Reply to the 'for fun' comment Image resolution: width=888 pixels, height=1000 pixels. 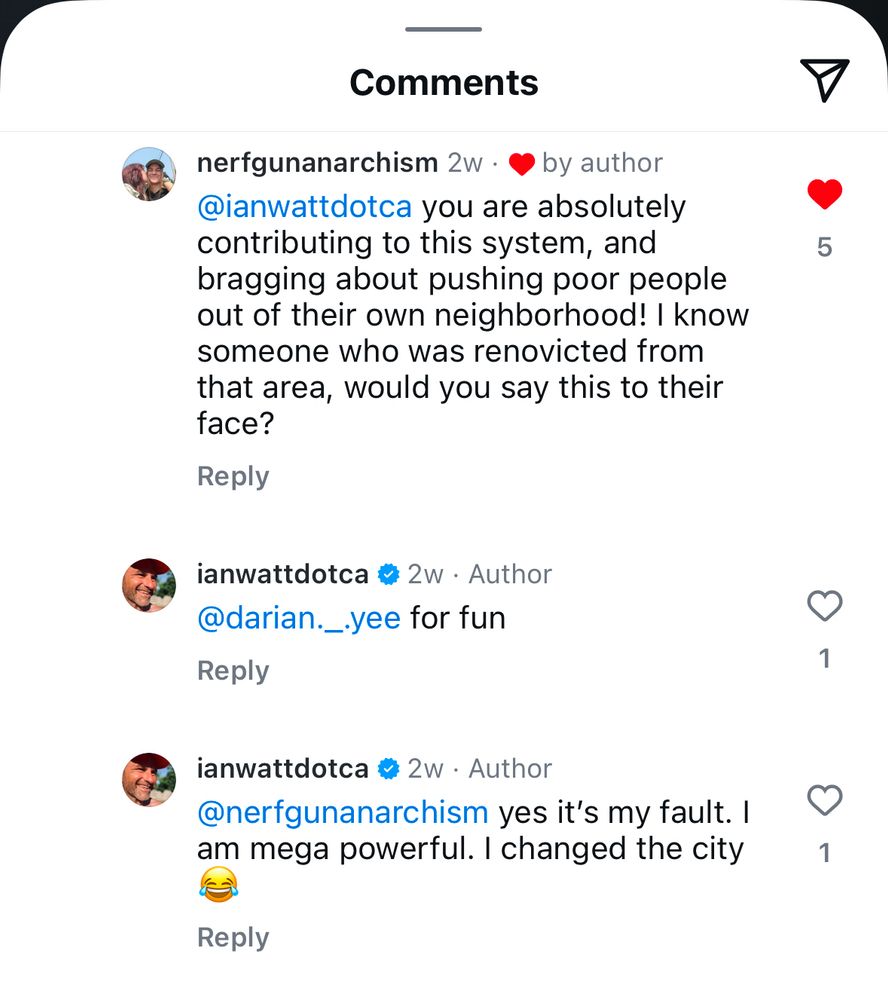[x=233, y=671]
